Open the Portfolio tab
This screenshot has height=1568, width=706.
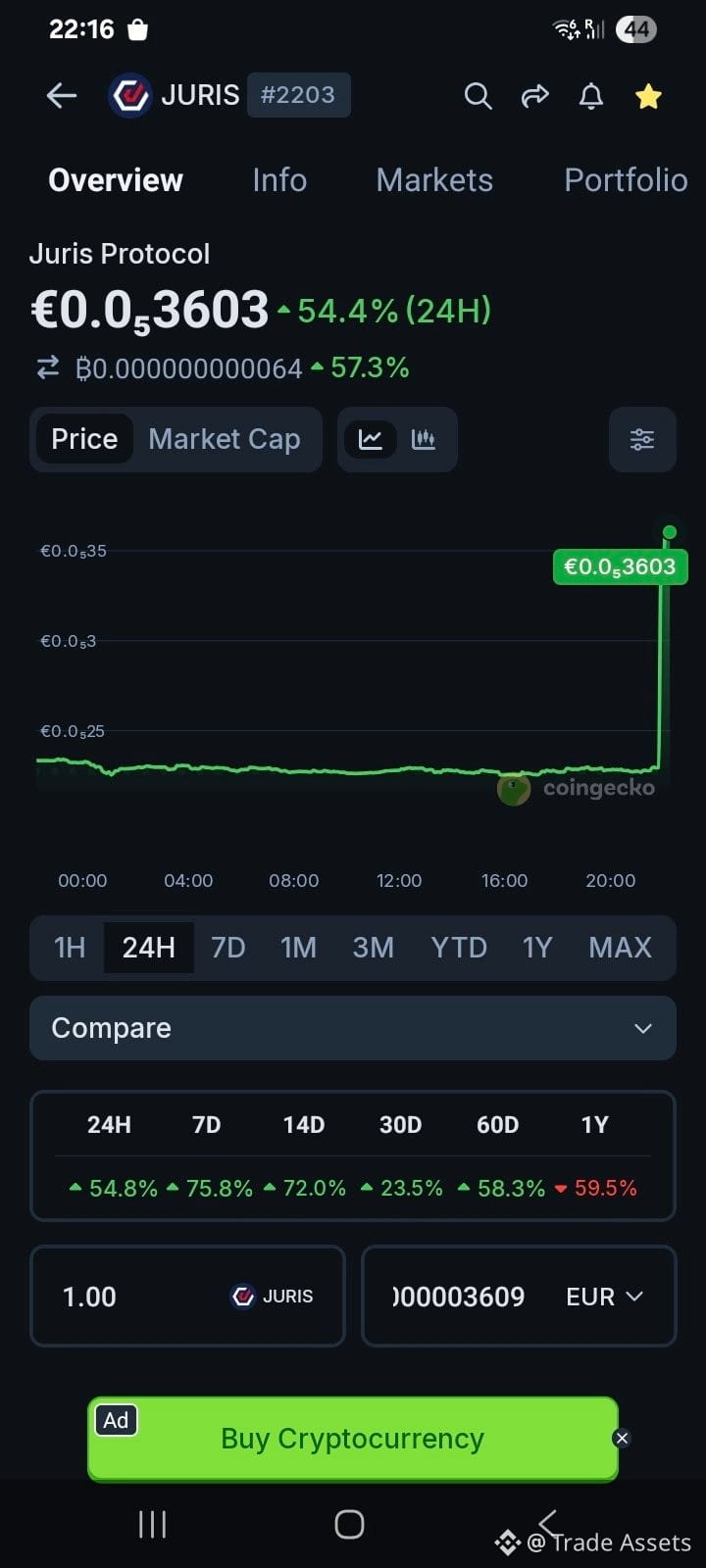pos(626,180)
